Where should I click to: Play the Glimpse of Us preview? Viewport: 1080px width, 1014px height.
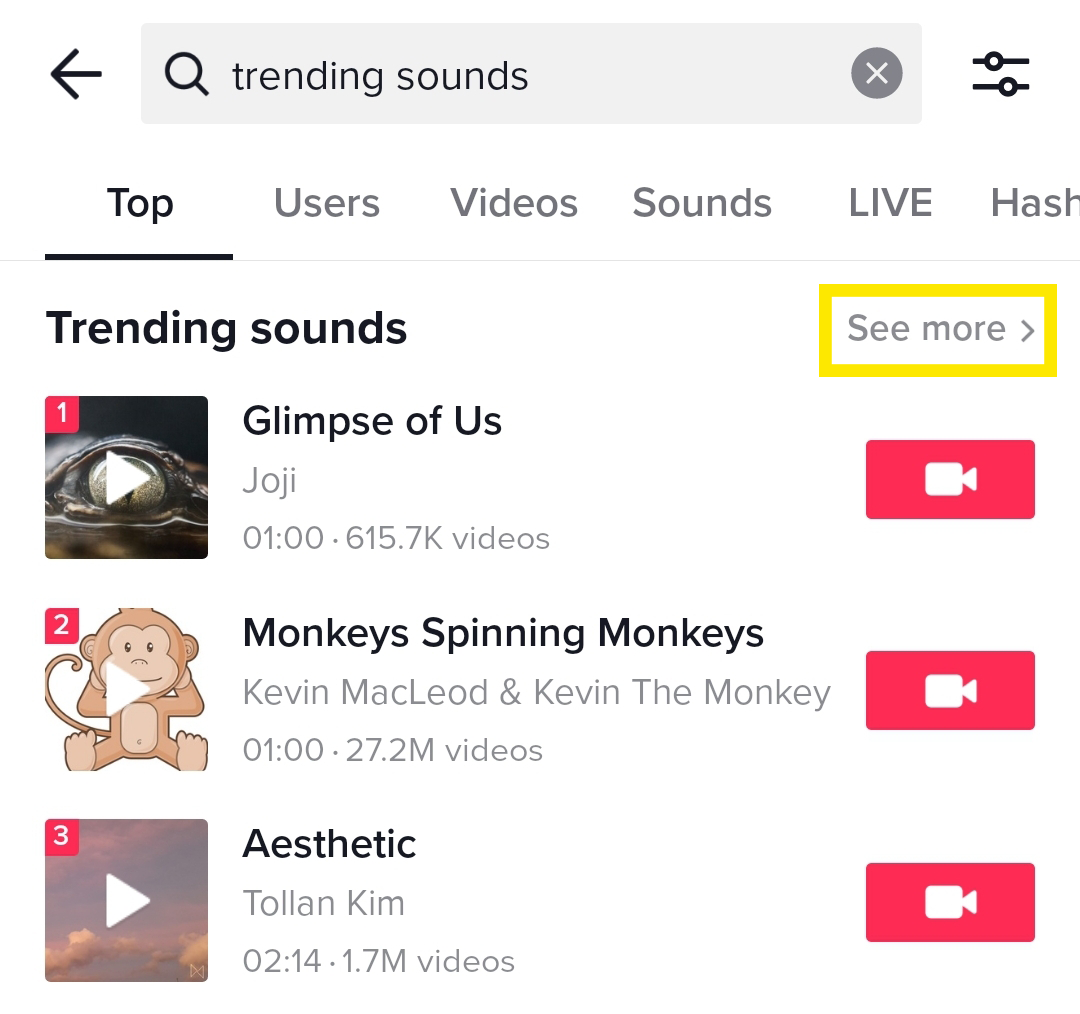tap(127, 477)
